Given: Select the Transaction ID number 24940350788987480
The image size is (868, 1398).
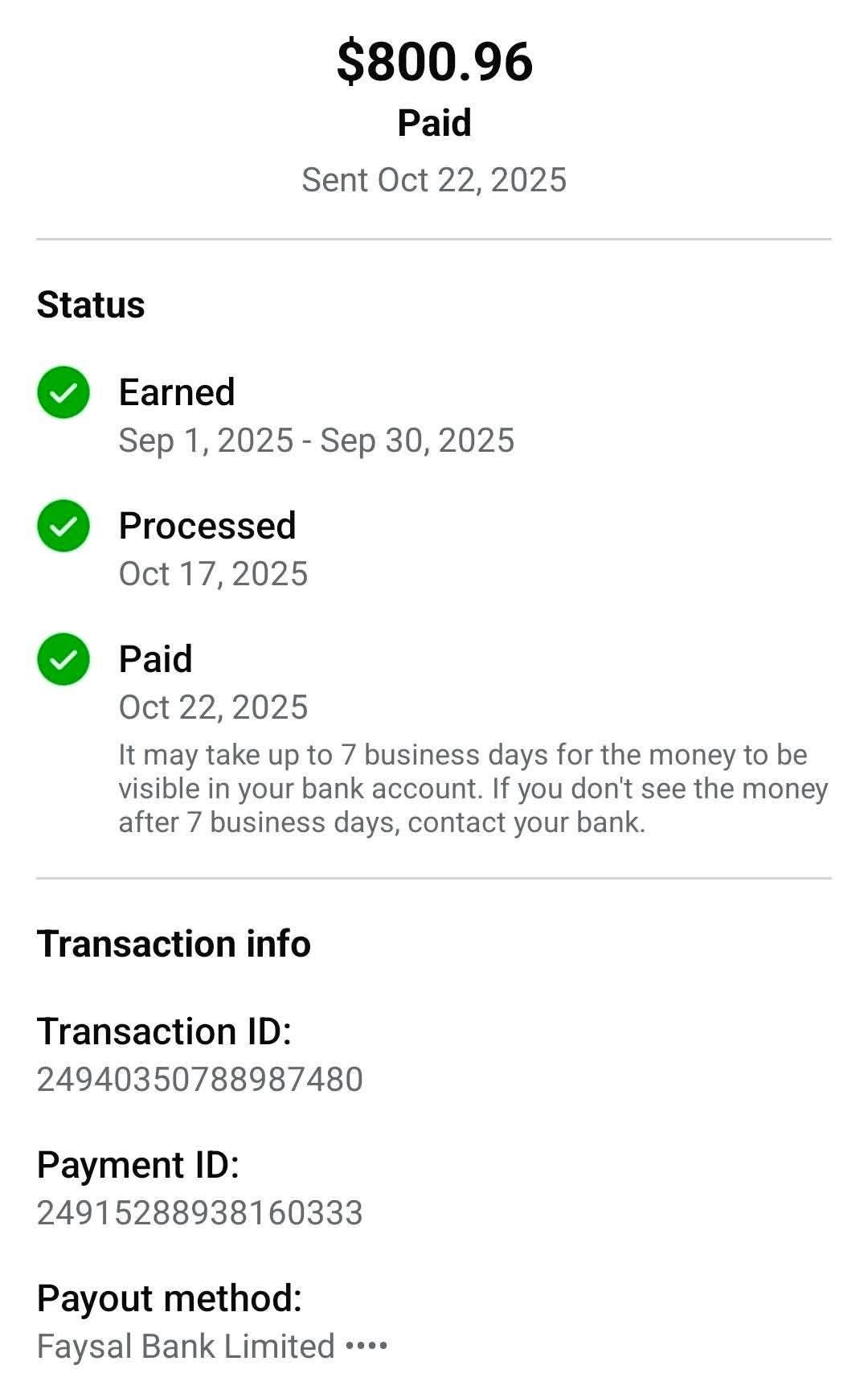Looking at the screenshot, I should [200, 1080].
